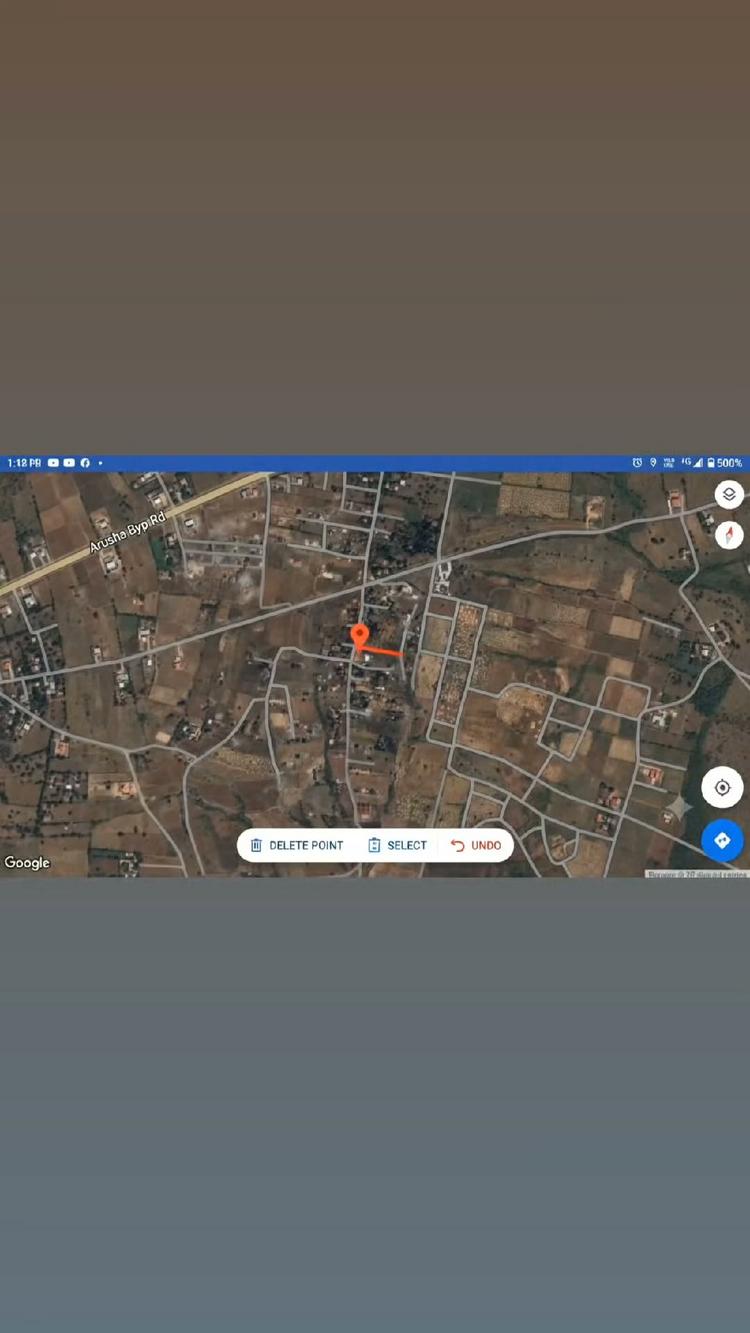Tap the compass to reset orientation
Viewport: 750px width, 1333px height.
pos(729,535)
